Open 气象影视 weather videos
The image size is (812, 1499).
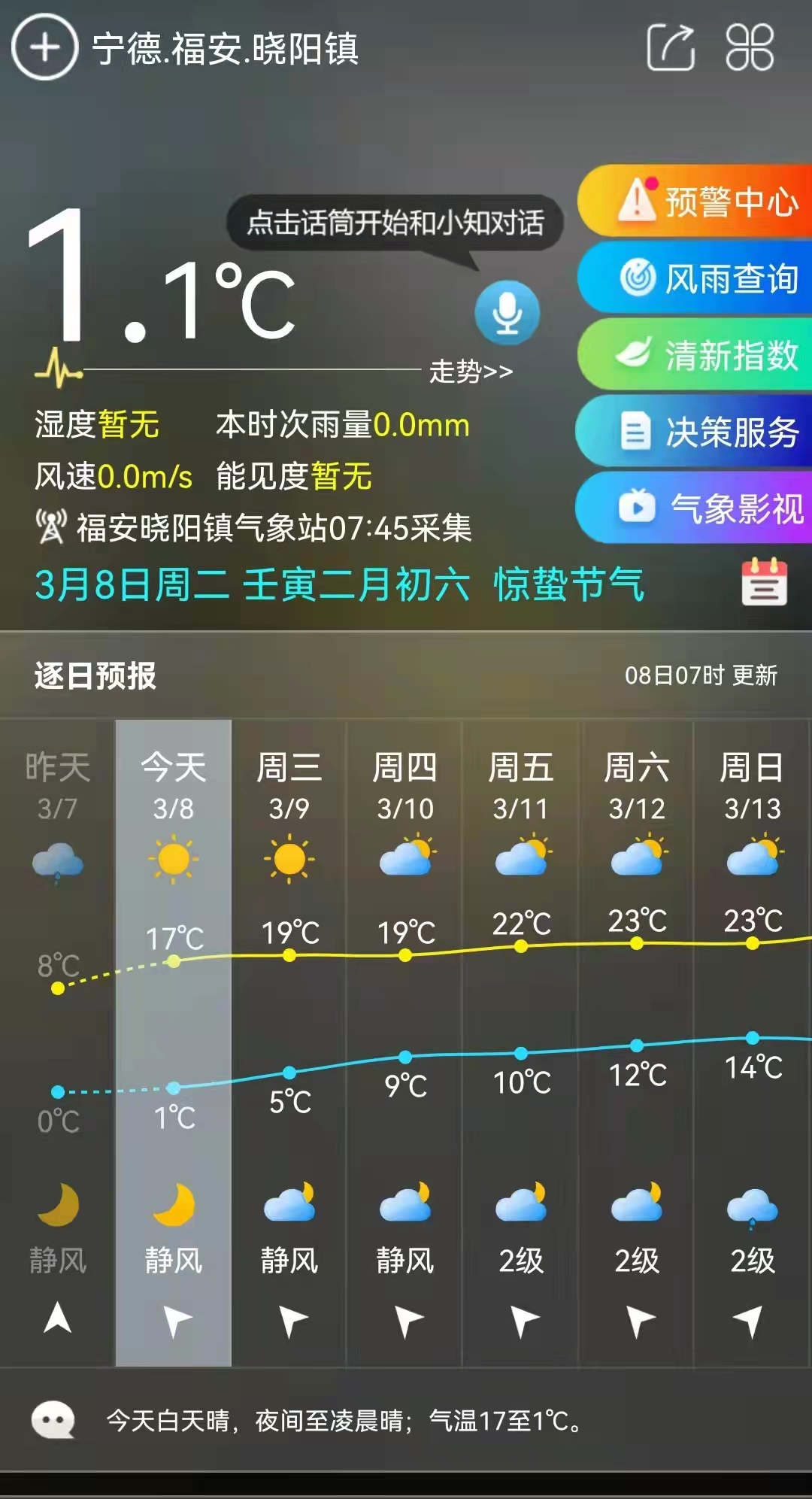click(695, 508)
